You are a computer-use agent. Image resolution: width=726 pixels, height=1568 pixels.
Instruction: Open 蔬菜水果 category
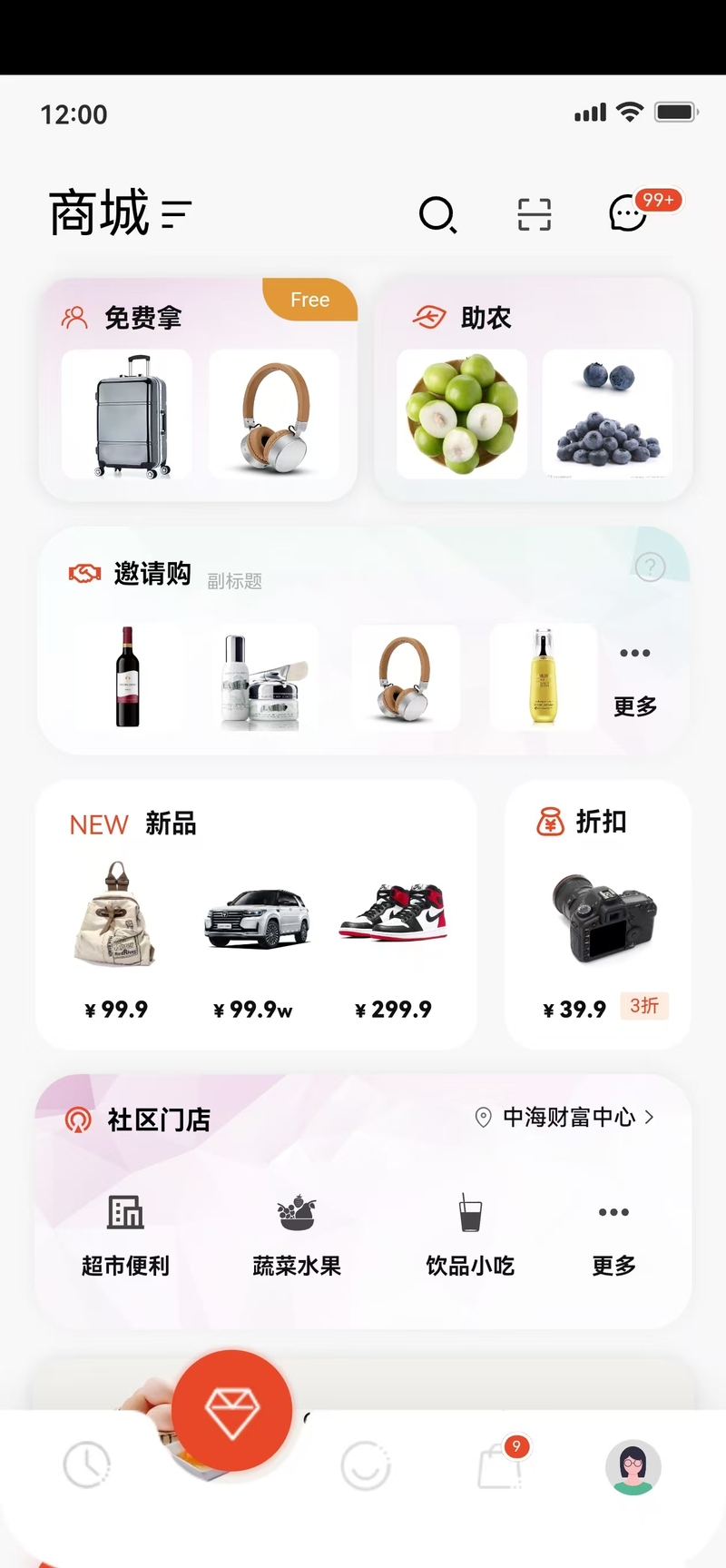point(297,1233)
